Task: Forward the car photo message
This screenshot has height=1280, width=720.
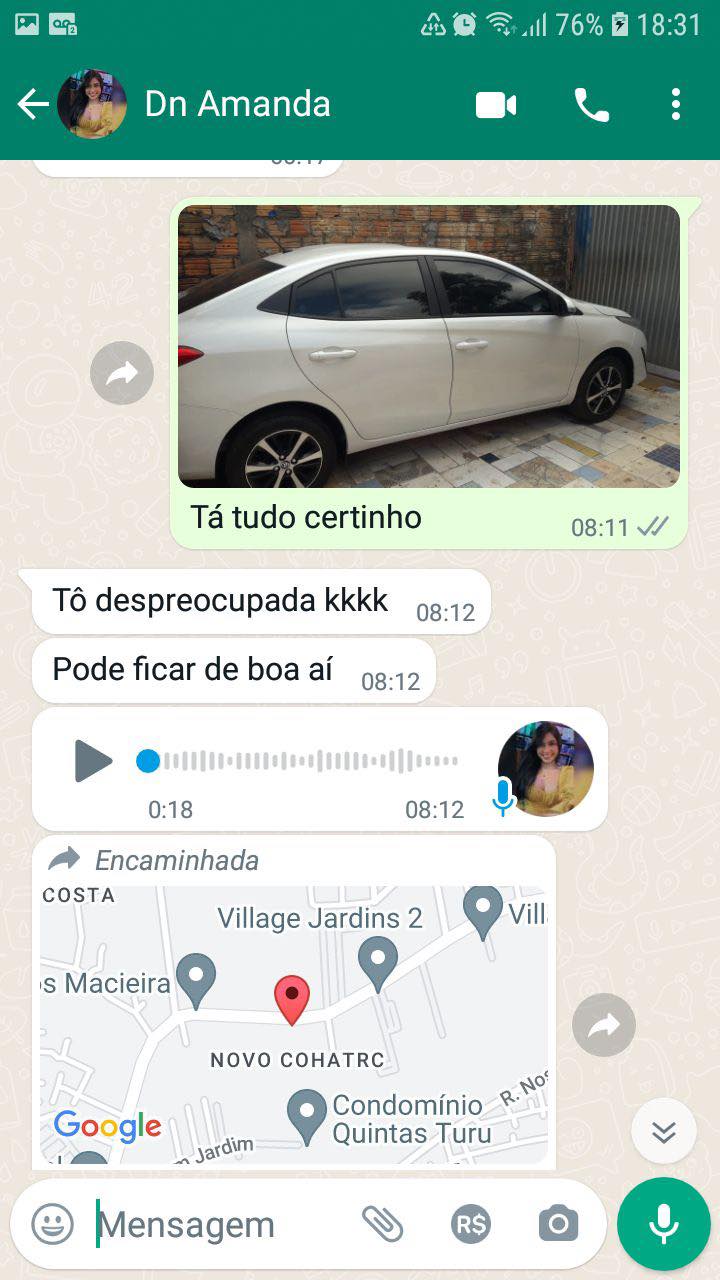Action: pyautogui.click(x=122, y=374)
